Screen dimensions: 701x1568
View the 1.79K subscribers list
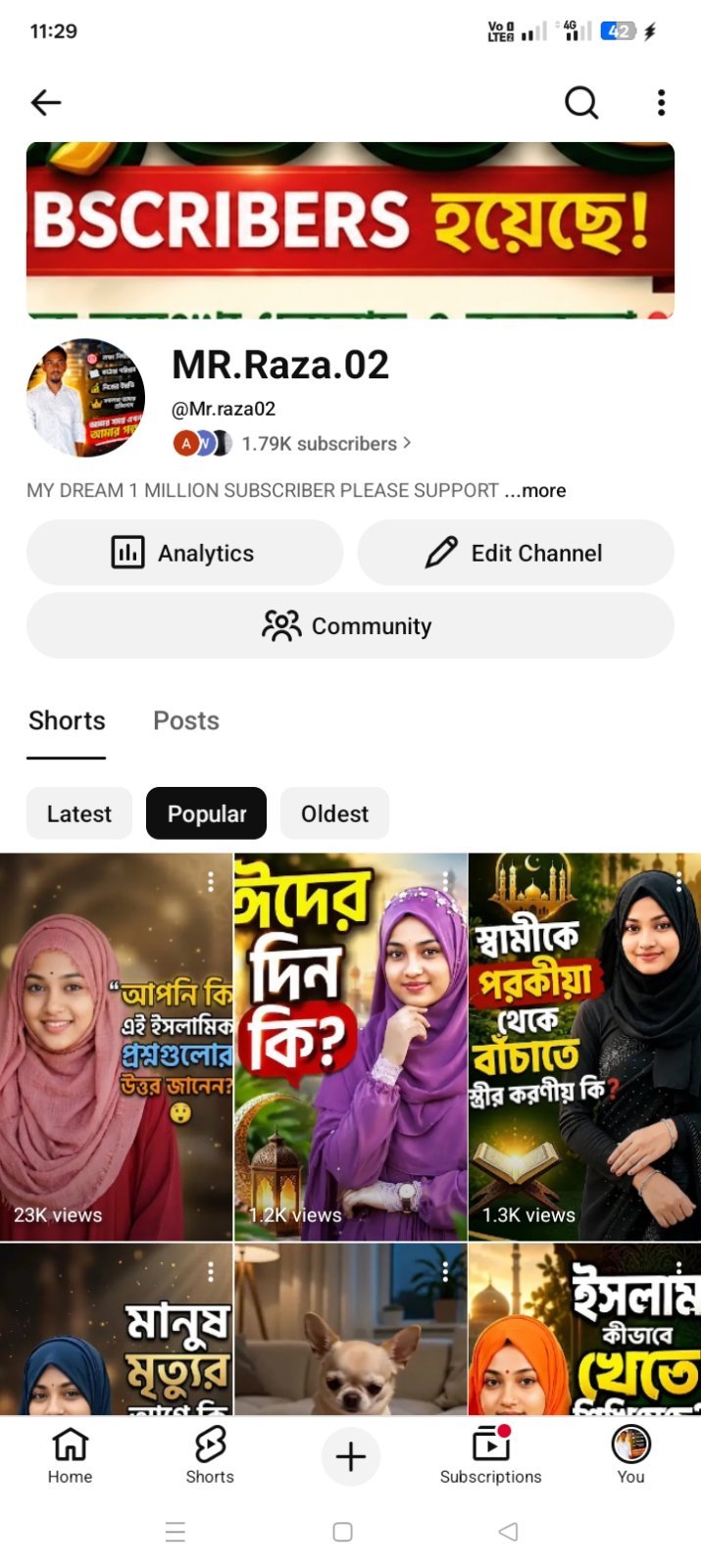coord(320,443)
